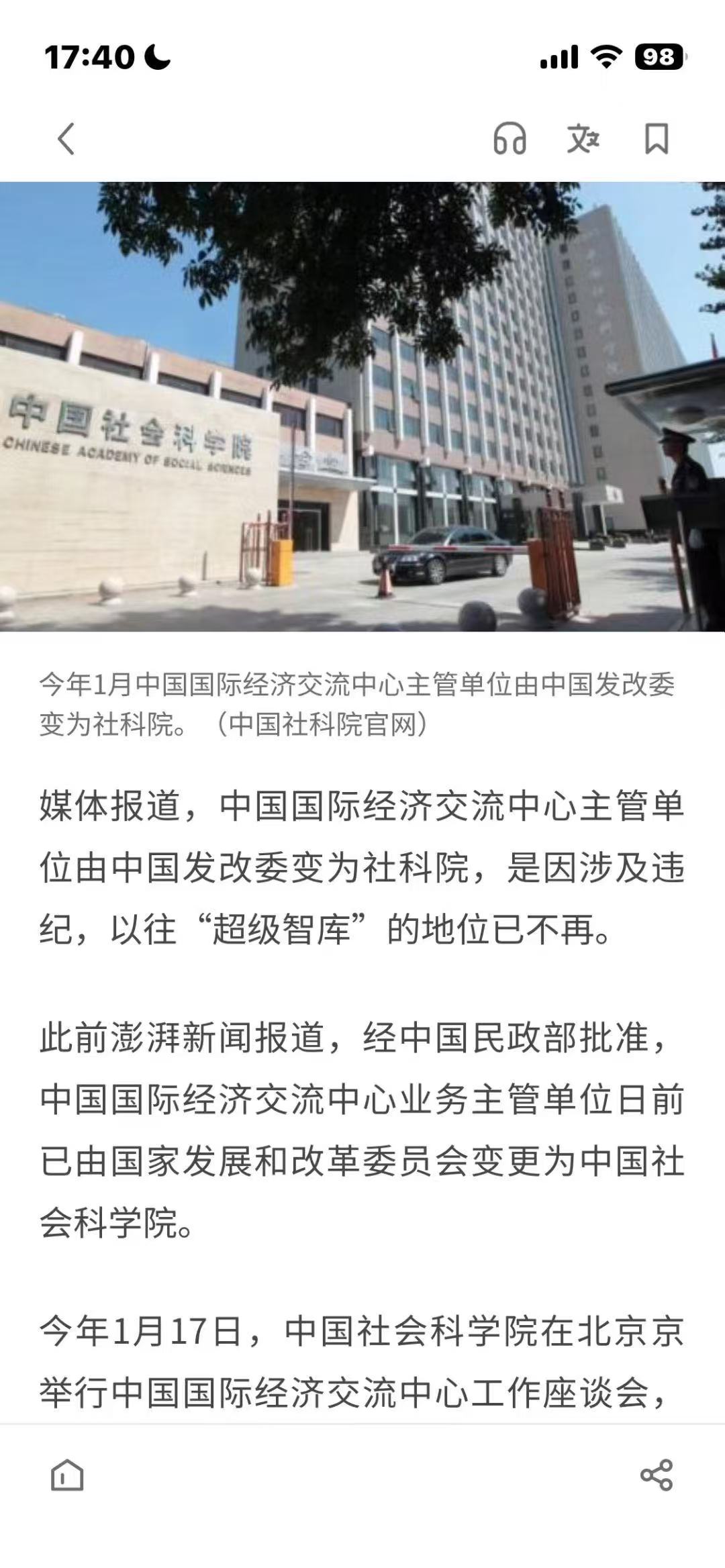Share this article
Screen dimensions: 725x1568
(x=656, y=1475)
